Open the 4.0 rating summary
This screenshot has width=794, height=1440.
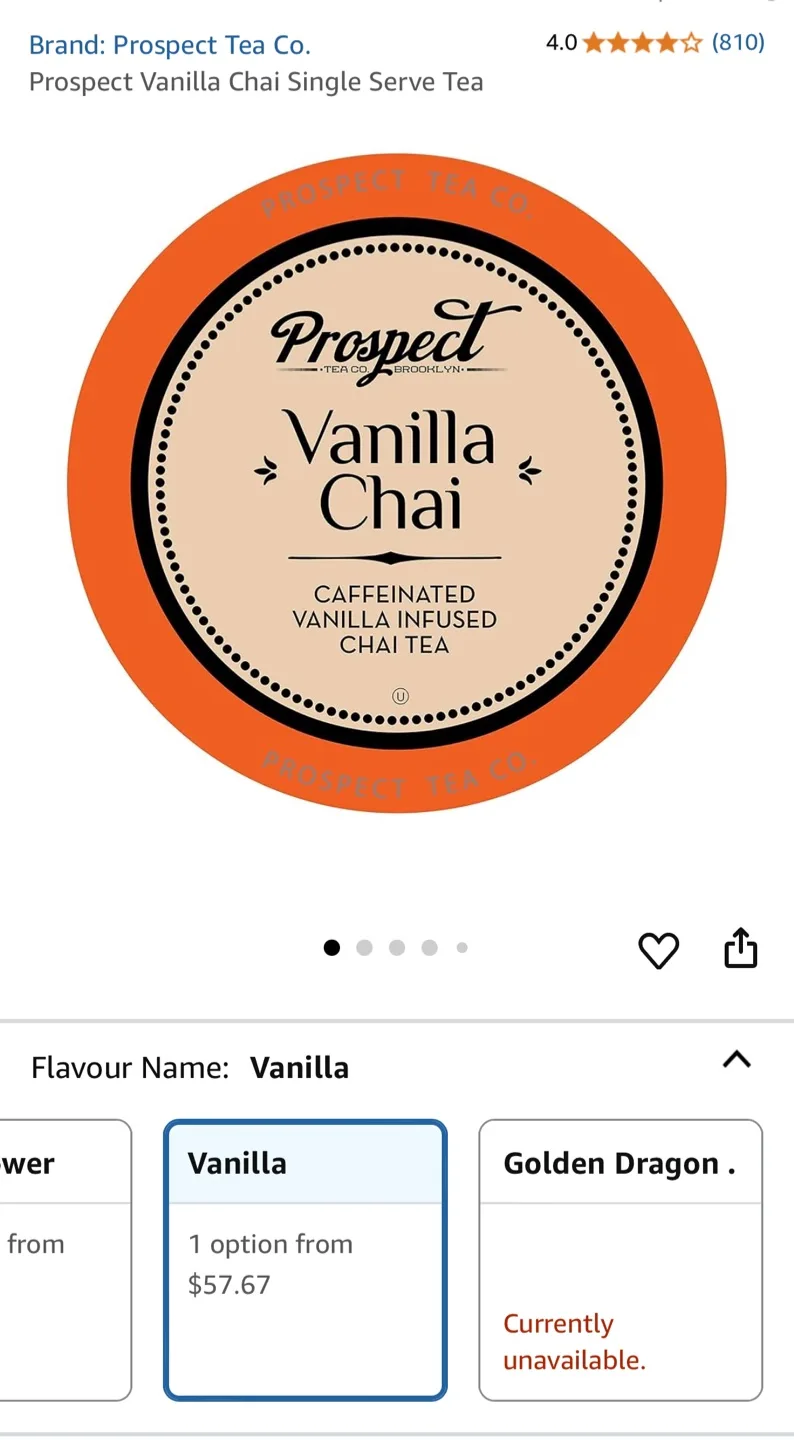point(557,43)
